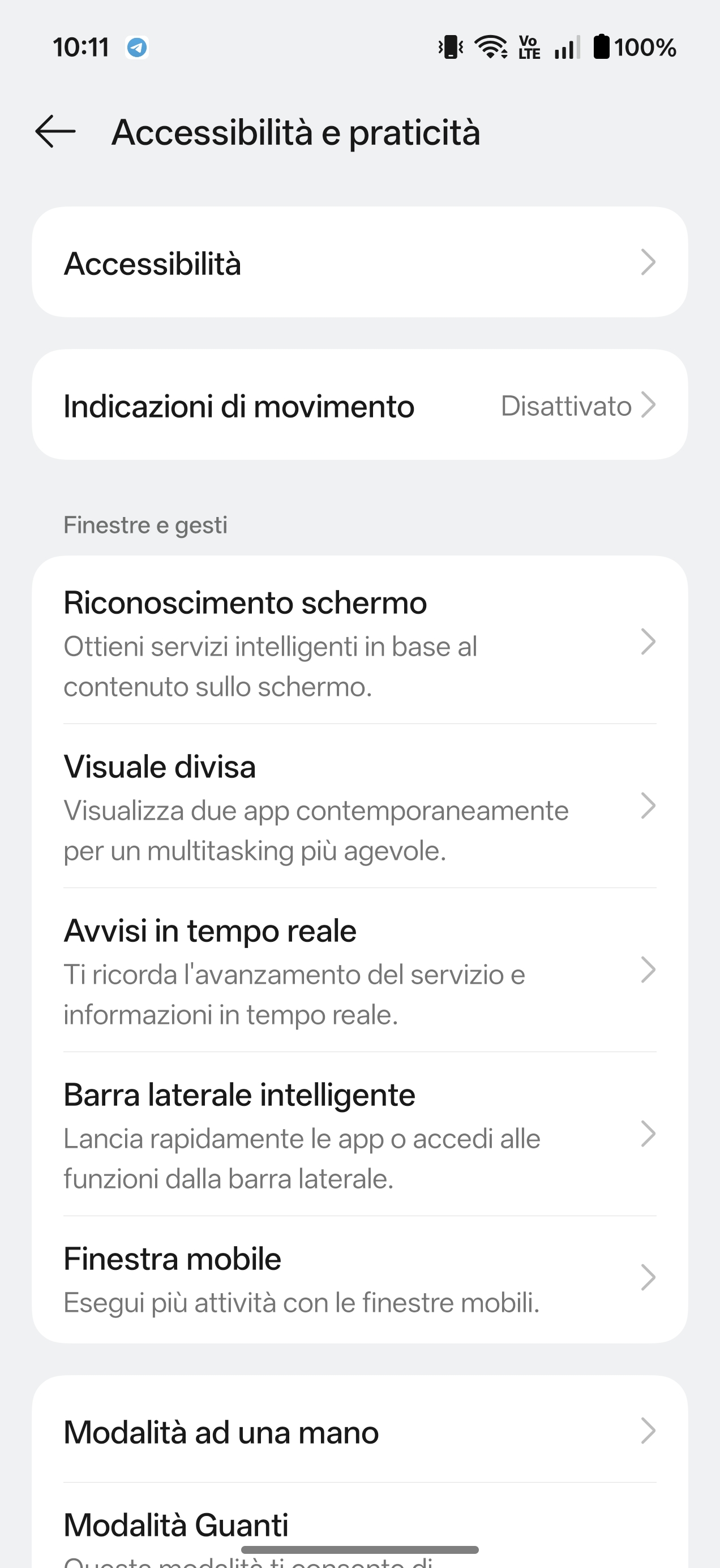Open the Accessibilità settings
Viewport: 720px width, 1568px height.
tap(359, 263)
